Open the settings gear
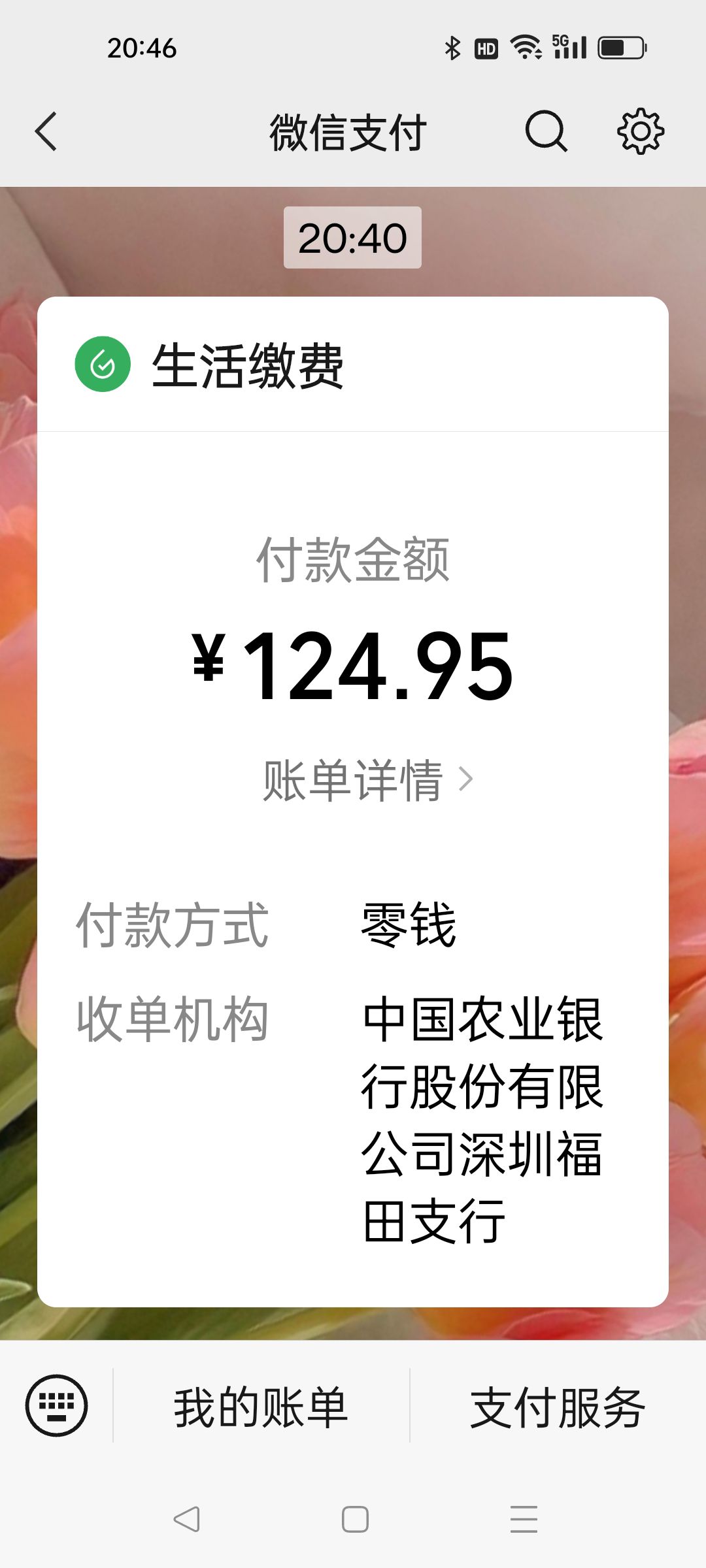This screenshot has width=706, height=1568. tap(640, 131)
